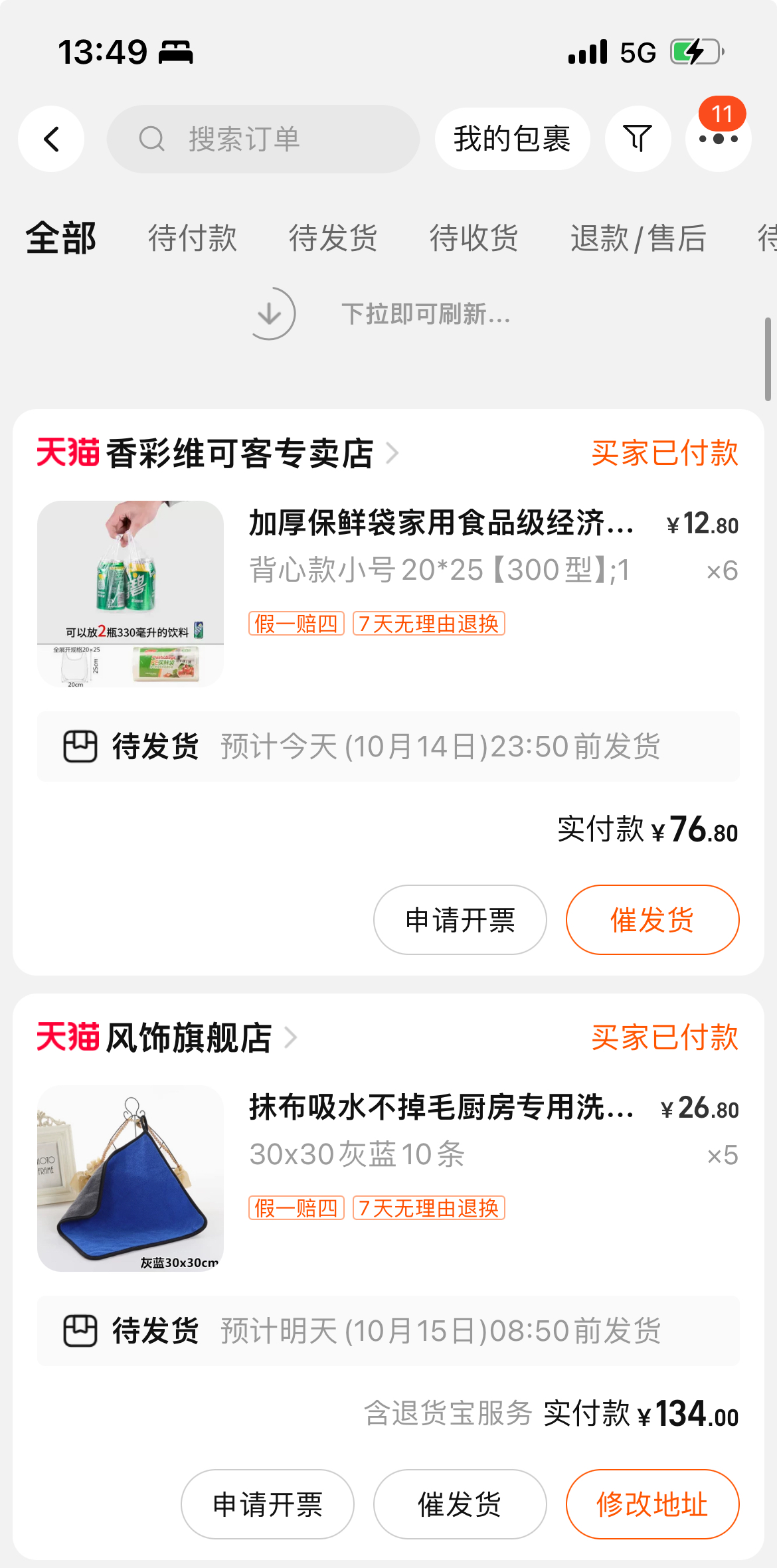The width and height of the screenshot is (777, 1568).
Task: Switch to the 退款/售后 tab
Action: click(x=638, y=238)
